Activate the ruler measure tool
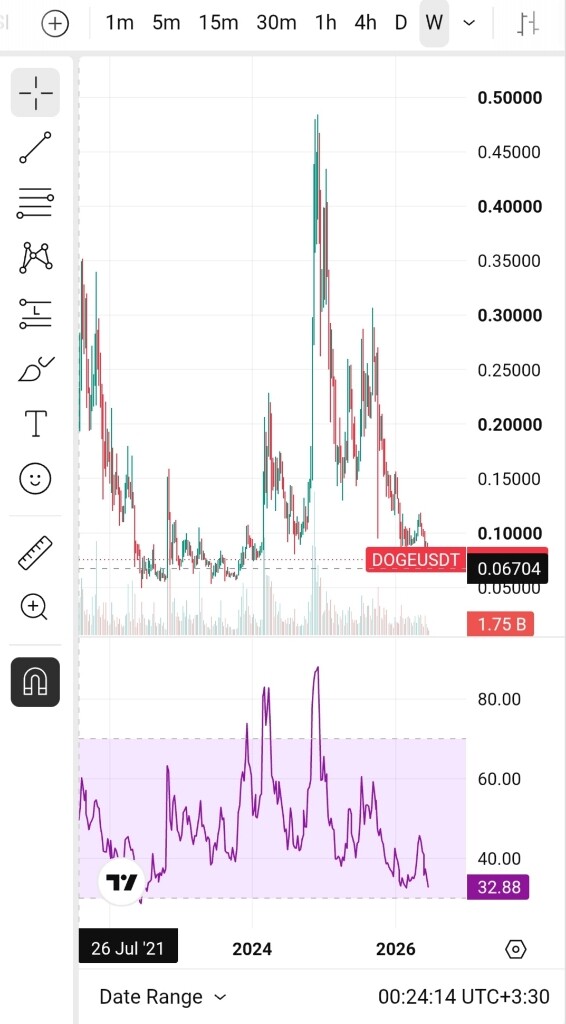This screenshot has width=566, height=1024. coord(35,552)
